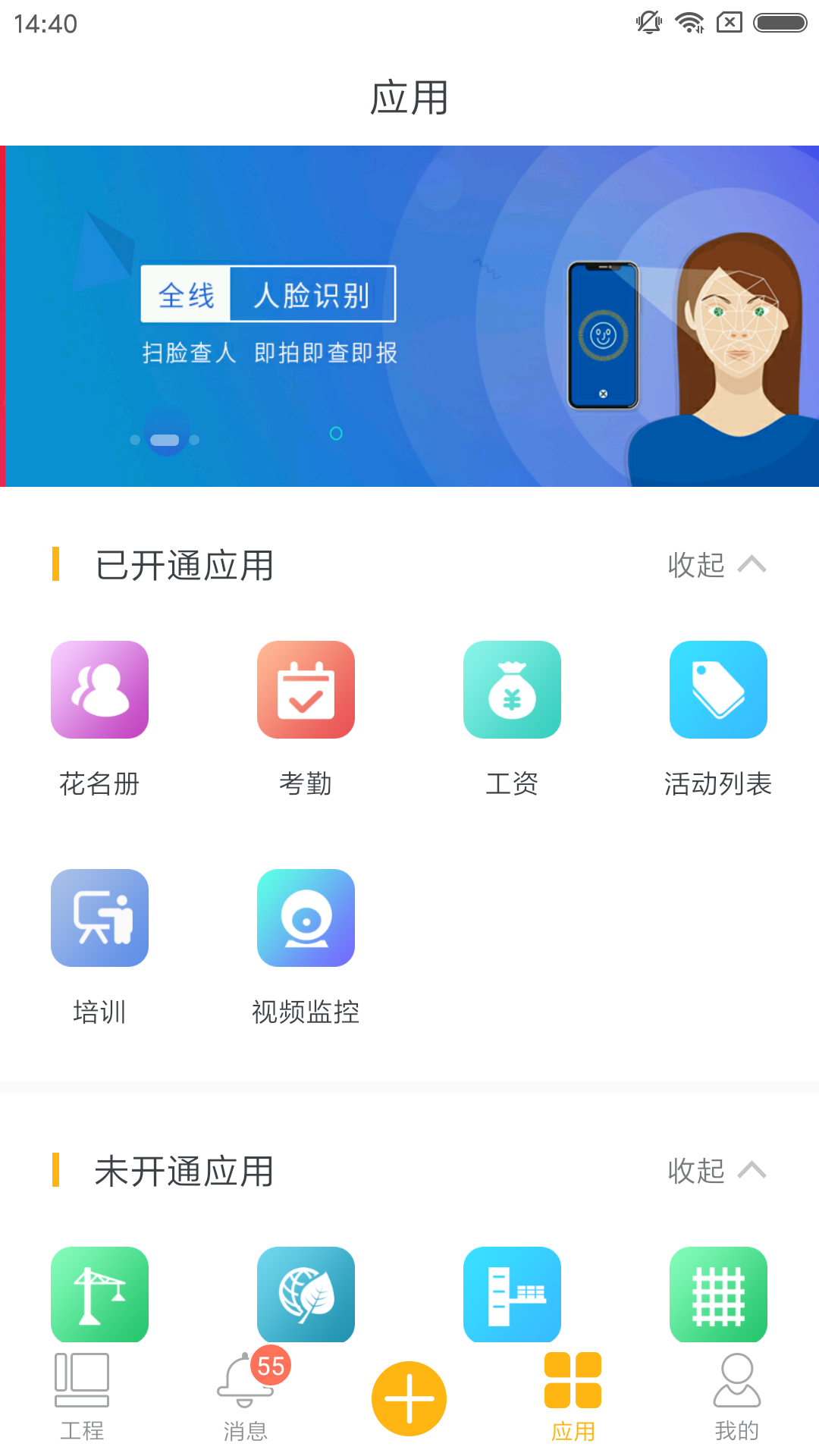The height and width of the screenshot is (1456, 819).
Task: Tap the green grid icon in unopened apps
Action: [718, 1294]
